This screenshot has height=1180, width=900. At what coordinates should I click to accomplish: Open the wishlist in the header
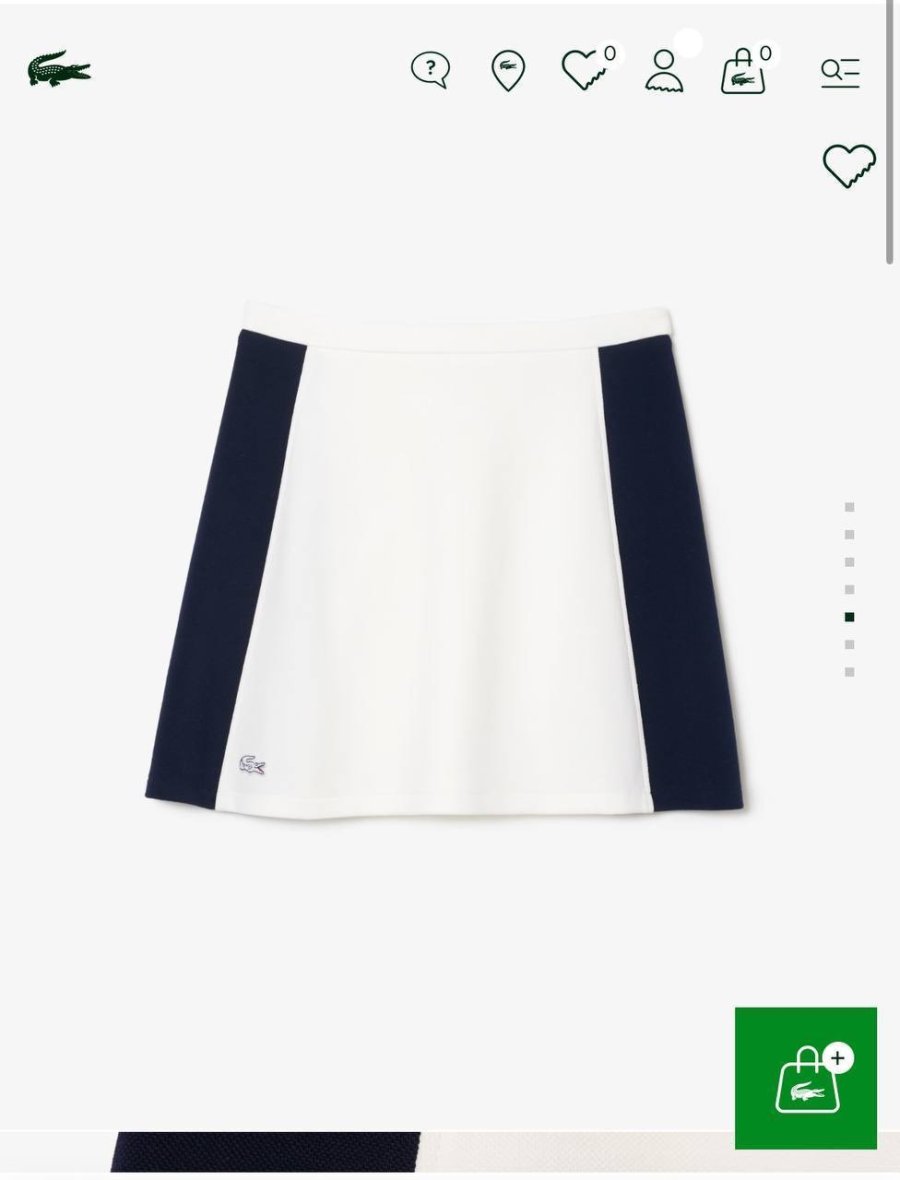tap(584, 70)
